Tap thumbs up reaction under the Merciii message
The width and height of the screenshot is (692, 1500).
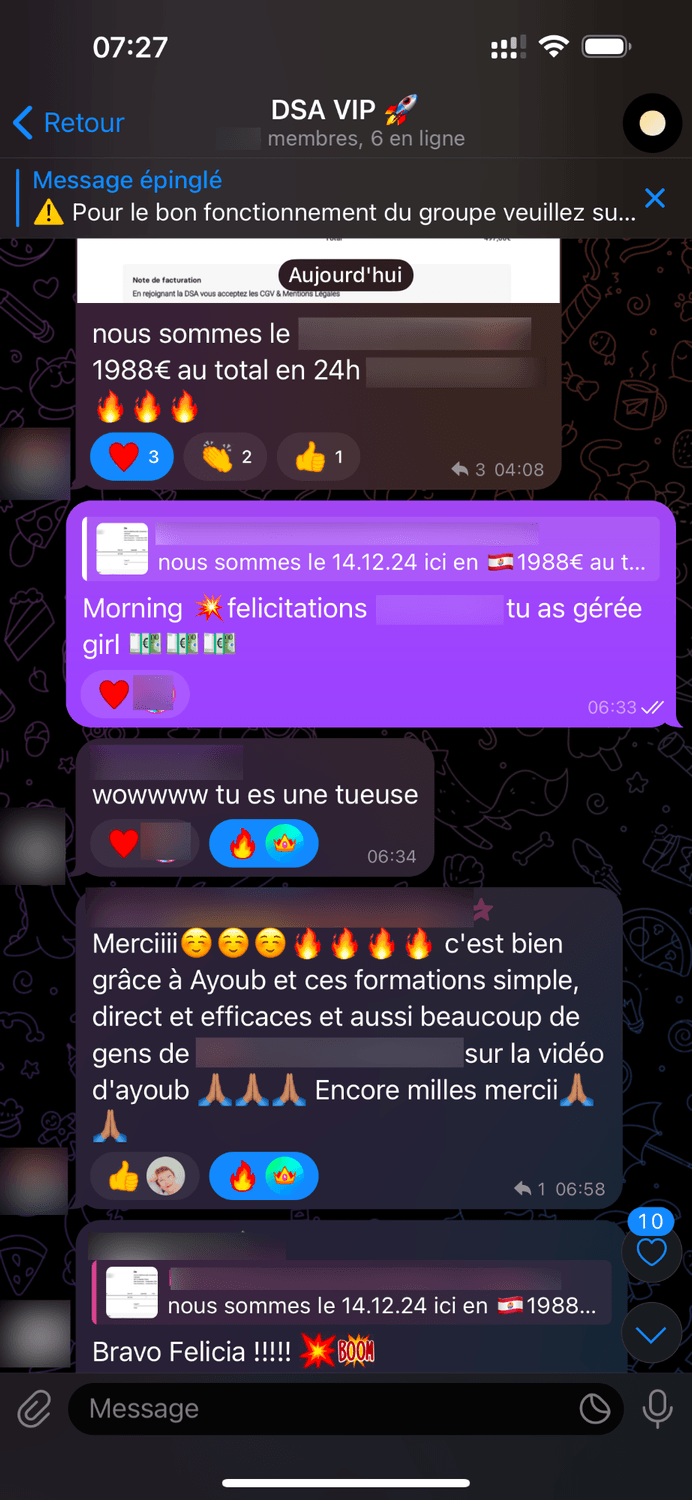[x=145, y=1176]
